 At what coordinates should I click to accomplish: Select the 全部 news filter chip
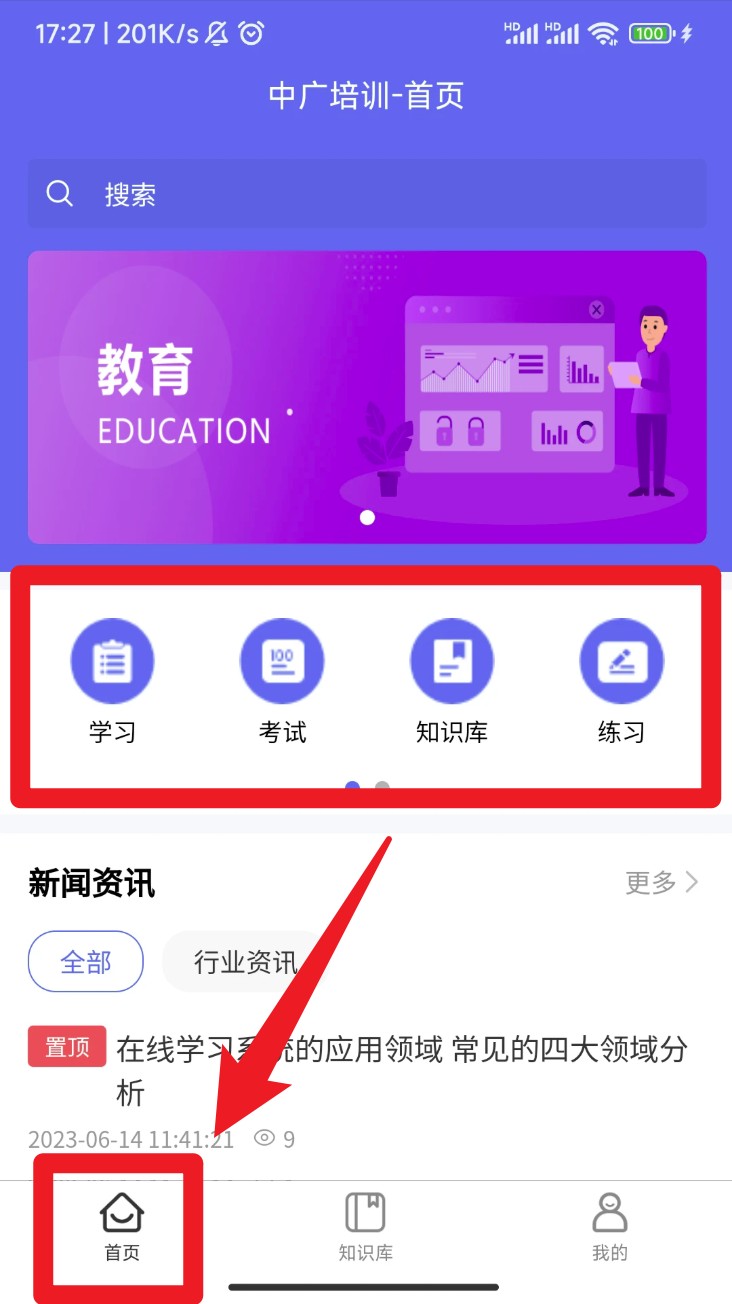[86, 962]
